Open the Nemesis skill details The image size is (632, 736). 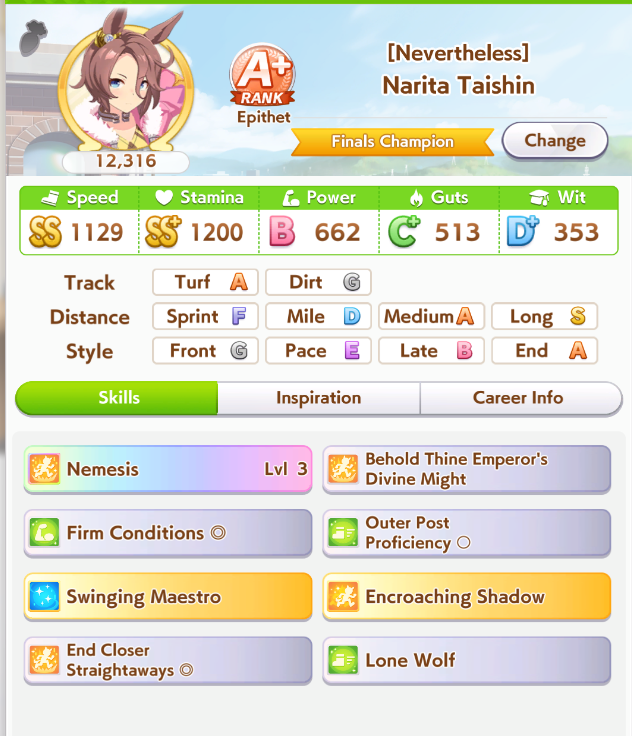click(168, 469)
